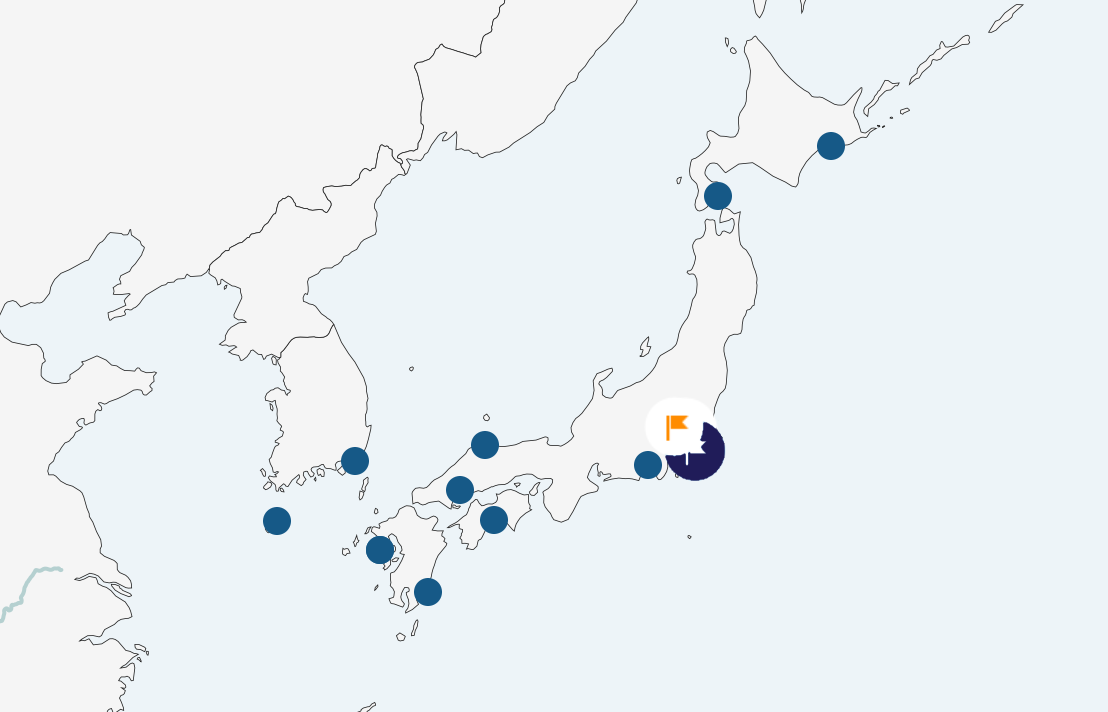Open the marker in northwestern Kyushu
This screenshot has height=712, width=1108.
(x=380, y=550)
